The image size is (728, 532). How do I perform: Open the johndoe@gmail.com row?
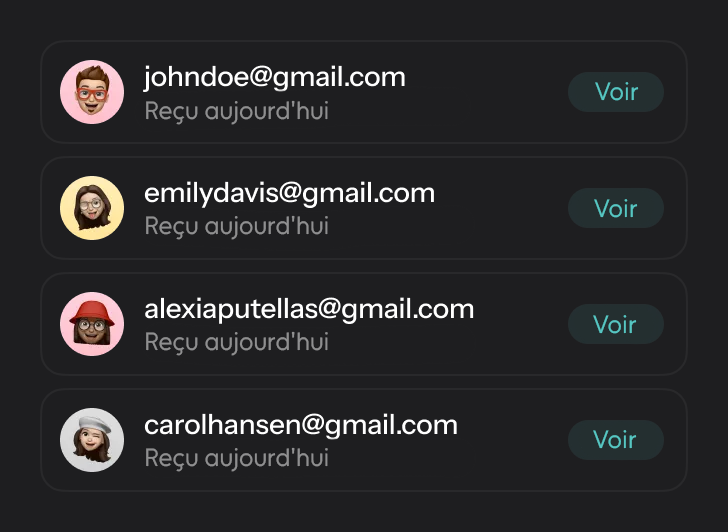(300, 92)
